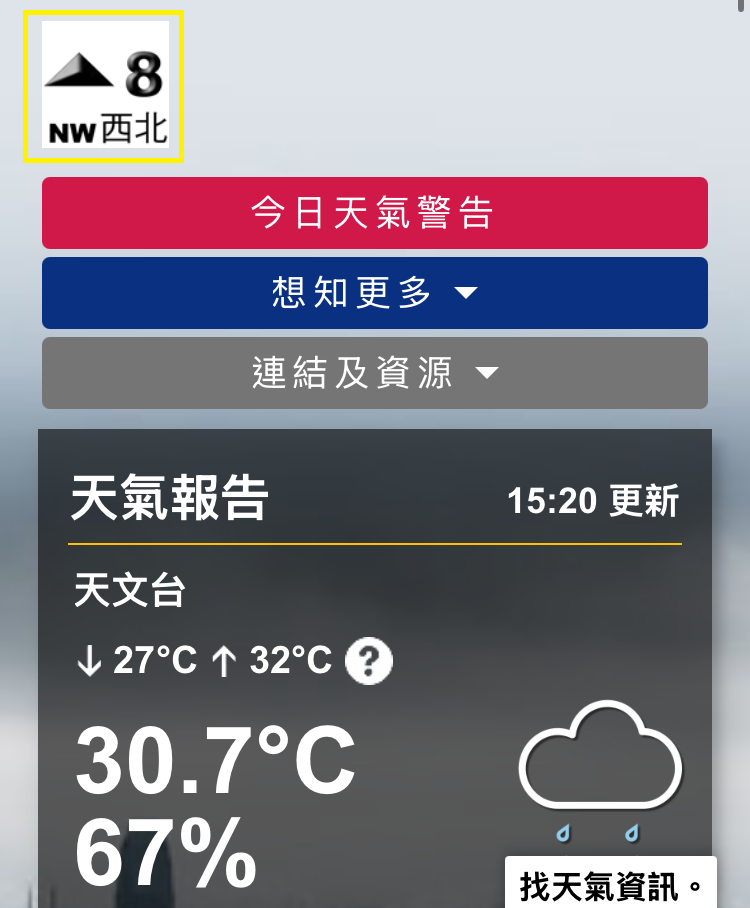
Task: Expand the 想知更多 dropdown
Action: (x=374, y=293)
